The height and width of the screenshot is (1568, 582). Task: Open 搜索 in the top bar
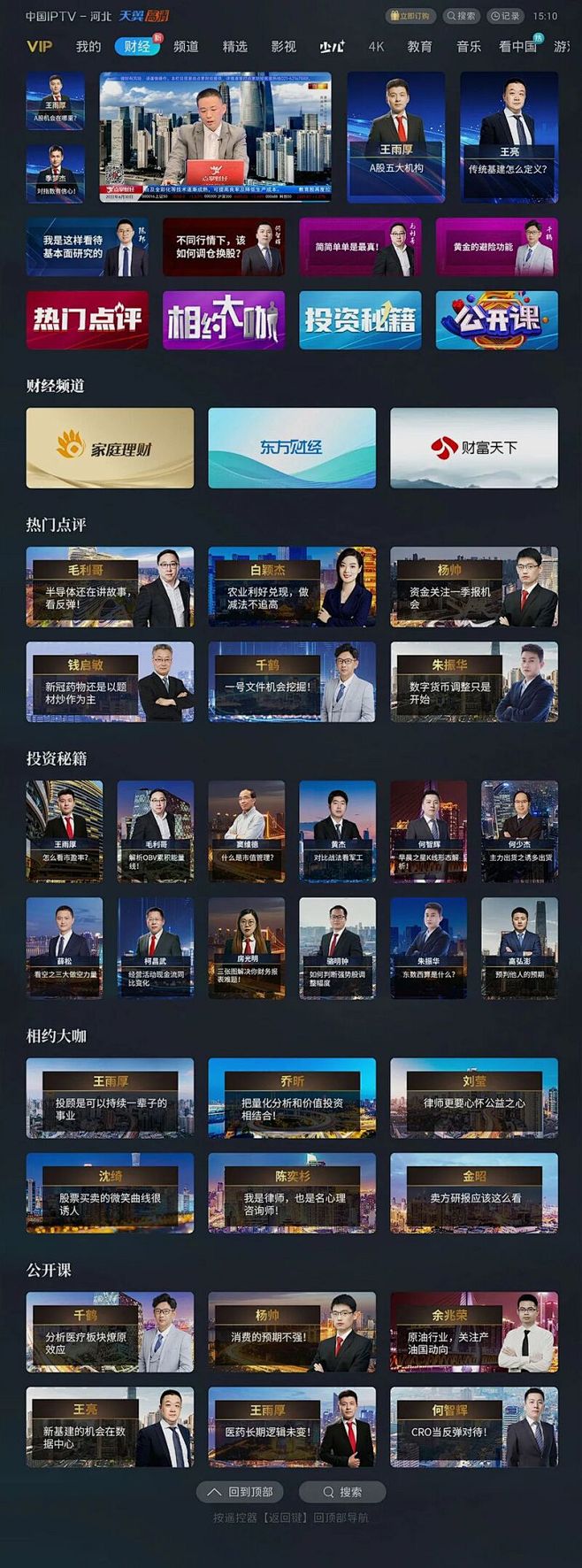tap(460, 16)
